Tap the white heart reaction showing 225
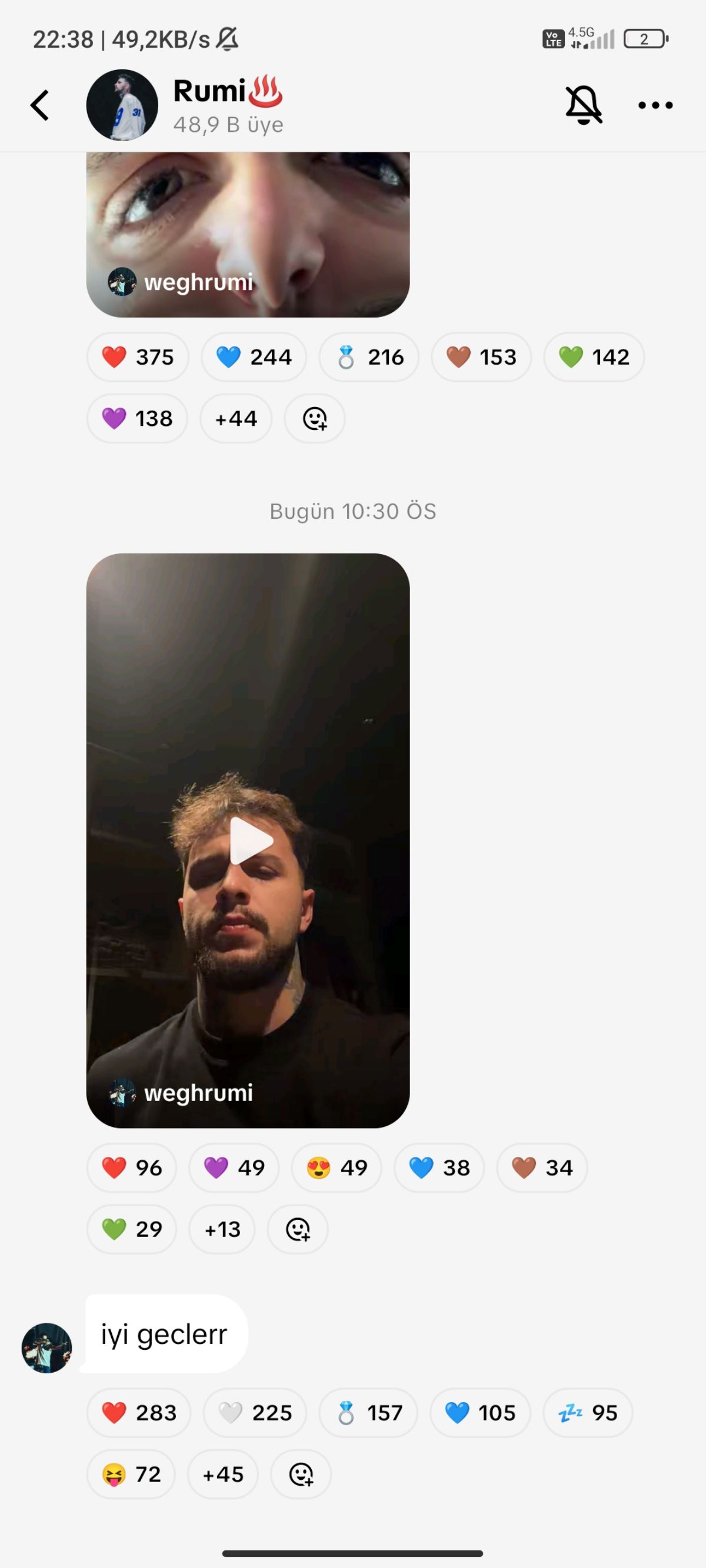706x1568 pixels. tap(255, 1413)
